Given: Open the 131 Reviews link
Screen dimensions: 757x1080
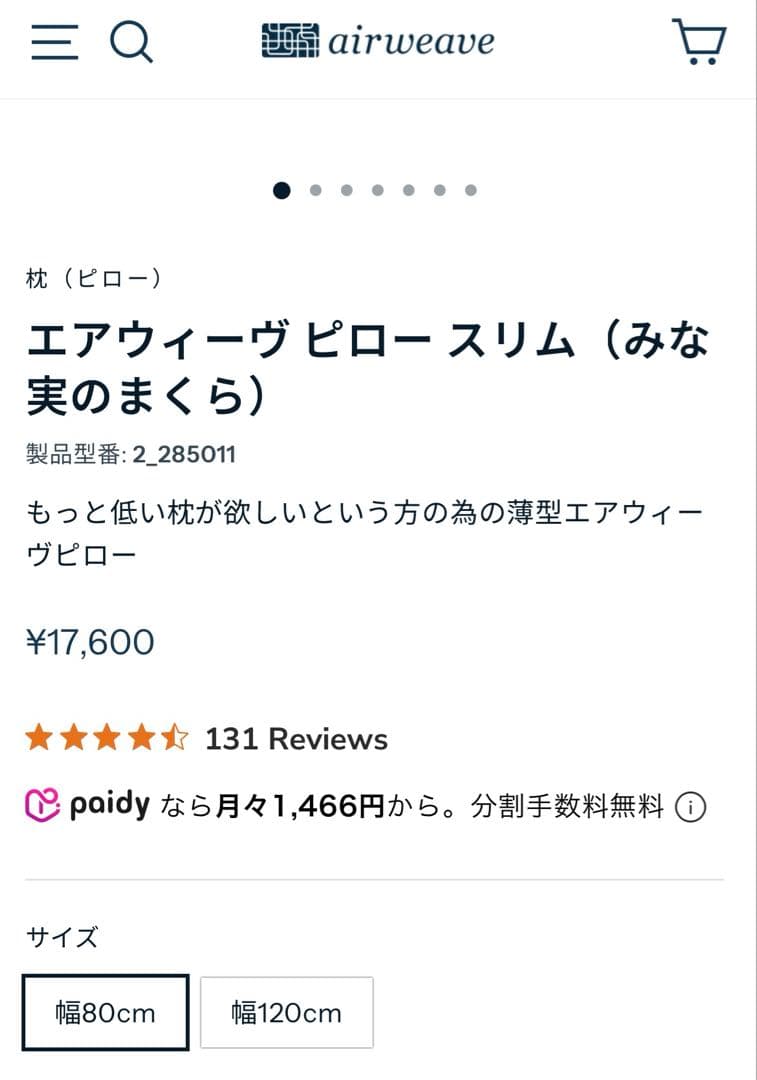Looking at the screenshot, I should coord(296,739).
